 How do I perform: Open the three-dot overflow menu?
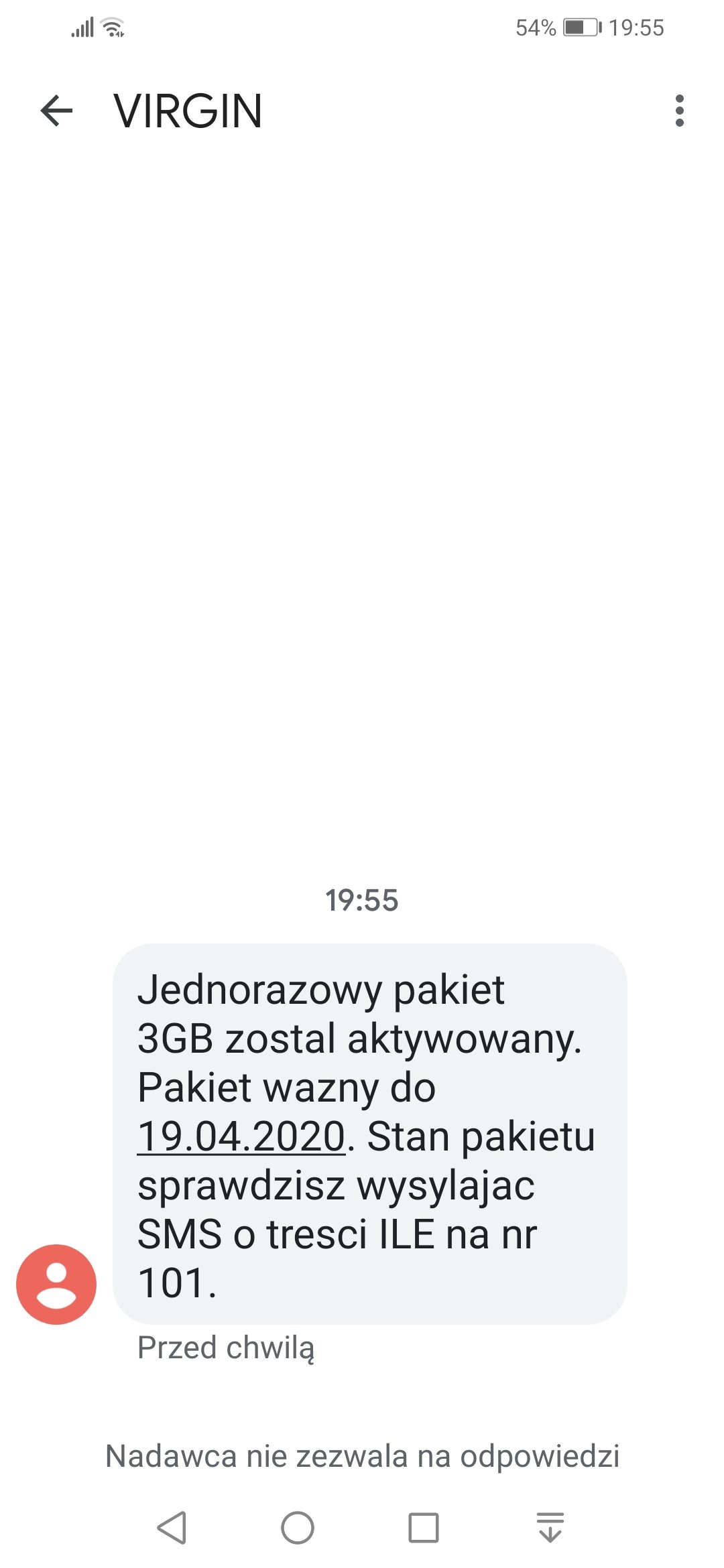(x=680, y=111)
